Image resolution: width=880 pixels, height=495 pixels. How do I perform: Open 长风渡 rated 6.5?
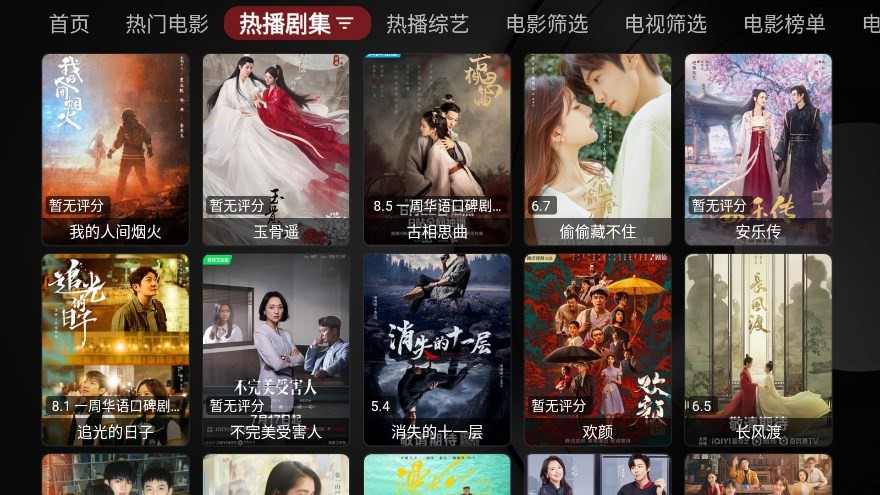point(758,349)
